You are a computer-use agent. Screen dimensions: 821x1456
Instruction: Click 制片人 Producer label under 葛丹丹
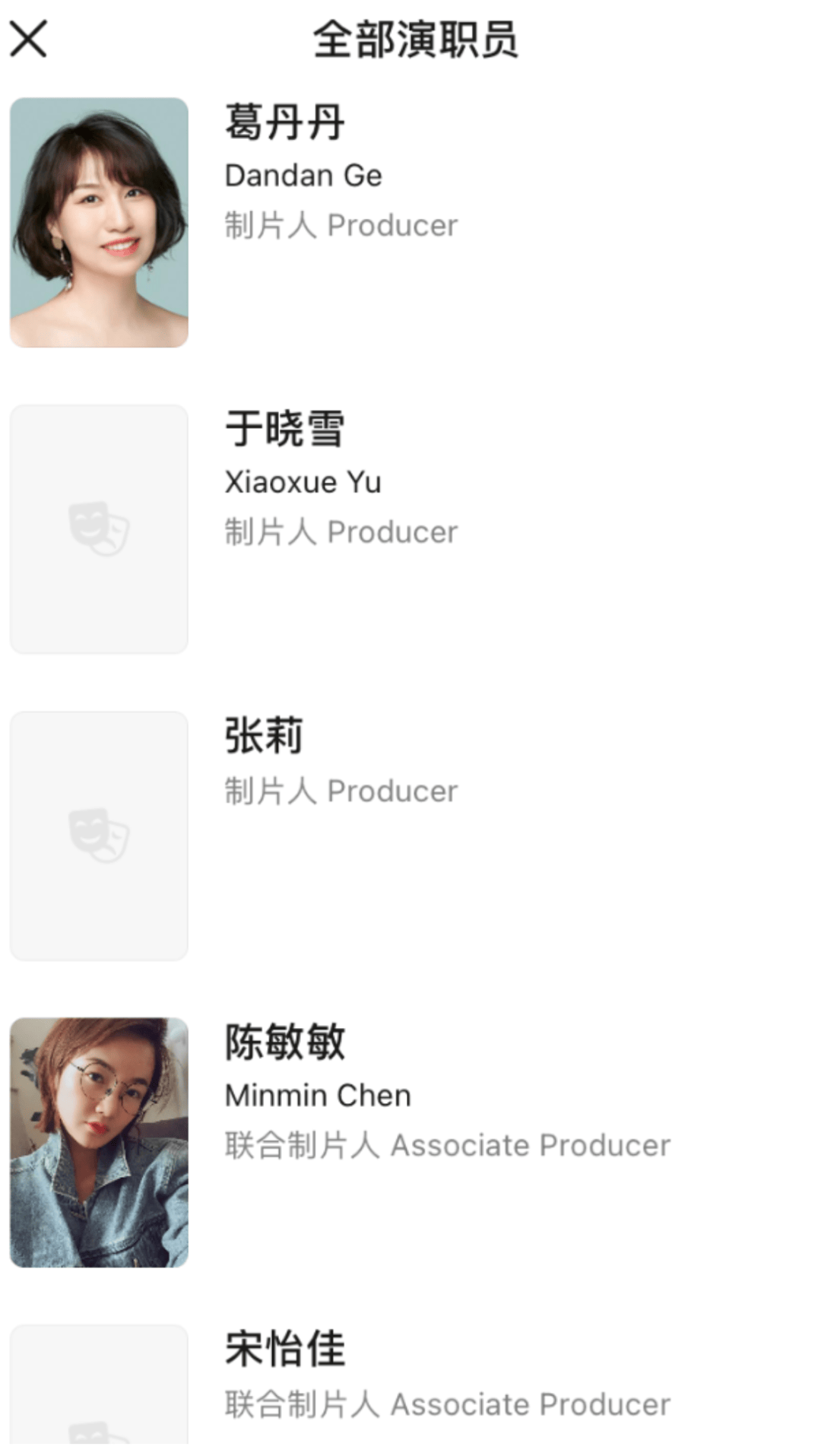tap(341, 225)
